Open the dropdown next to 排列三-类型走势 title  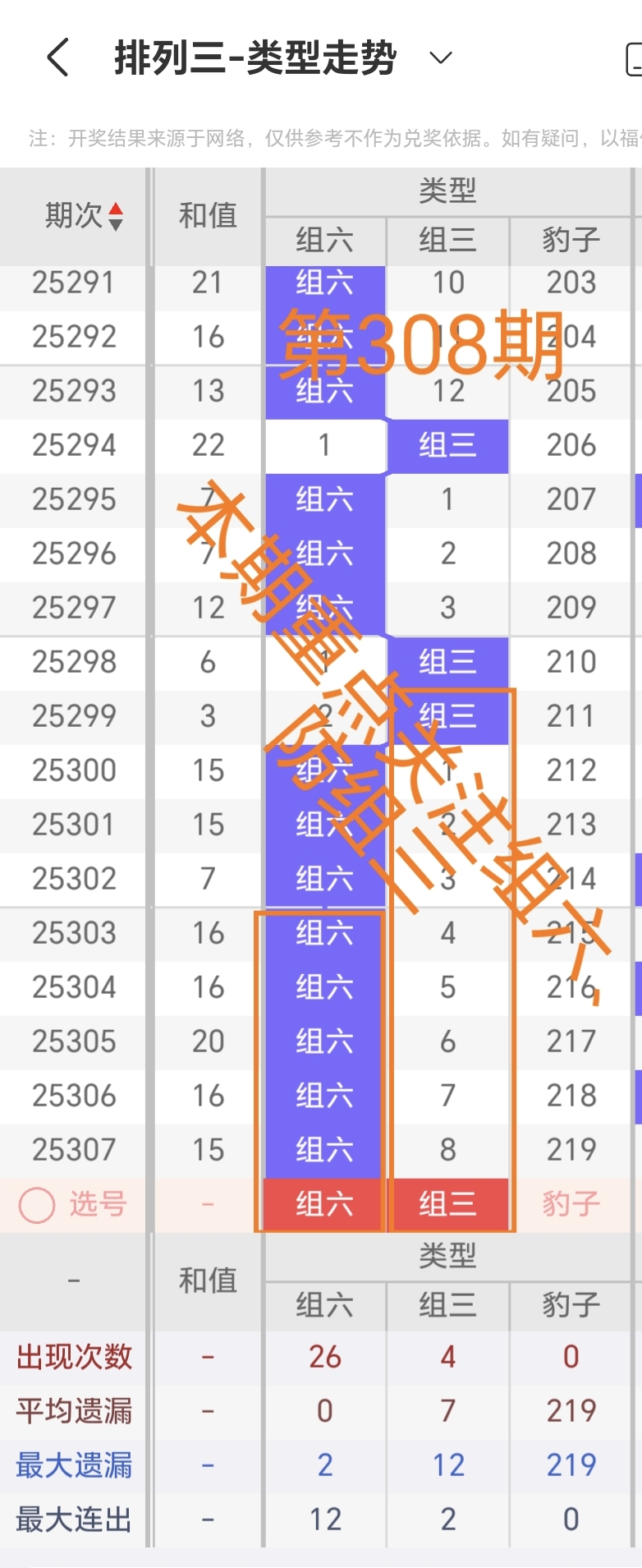pos(440,57)
